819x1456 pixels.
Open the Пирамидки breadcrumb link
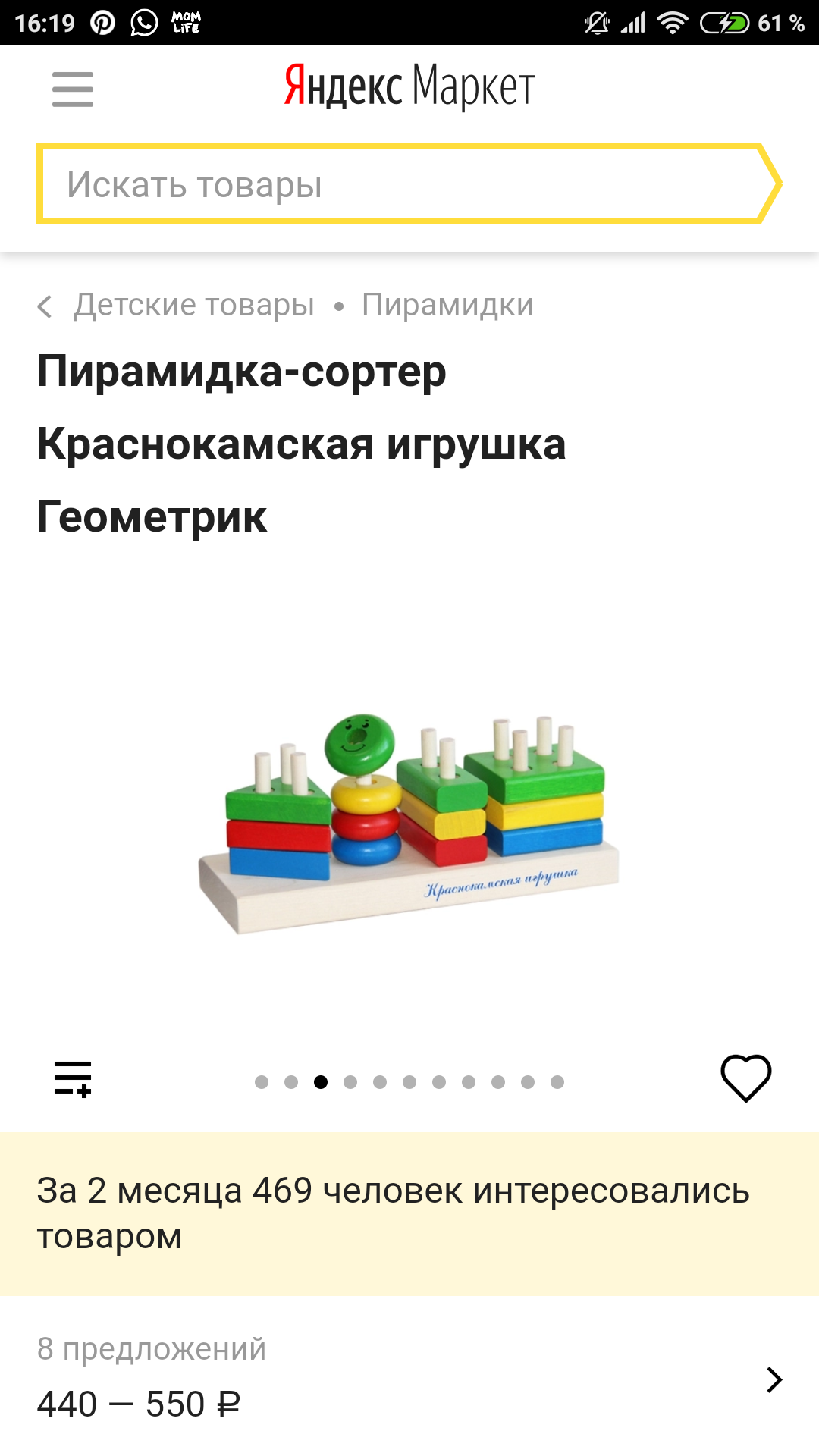click(x=447, y=305)
